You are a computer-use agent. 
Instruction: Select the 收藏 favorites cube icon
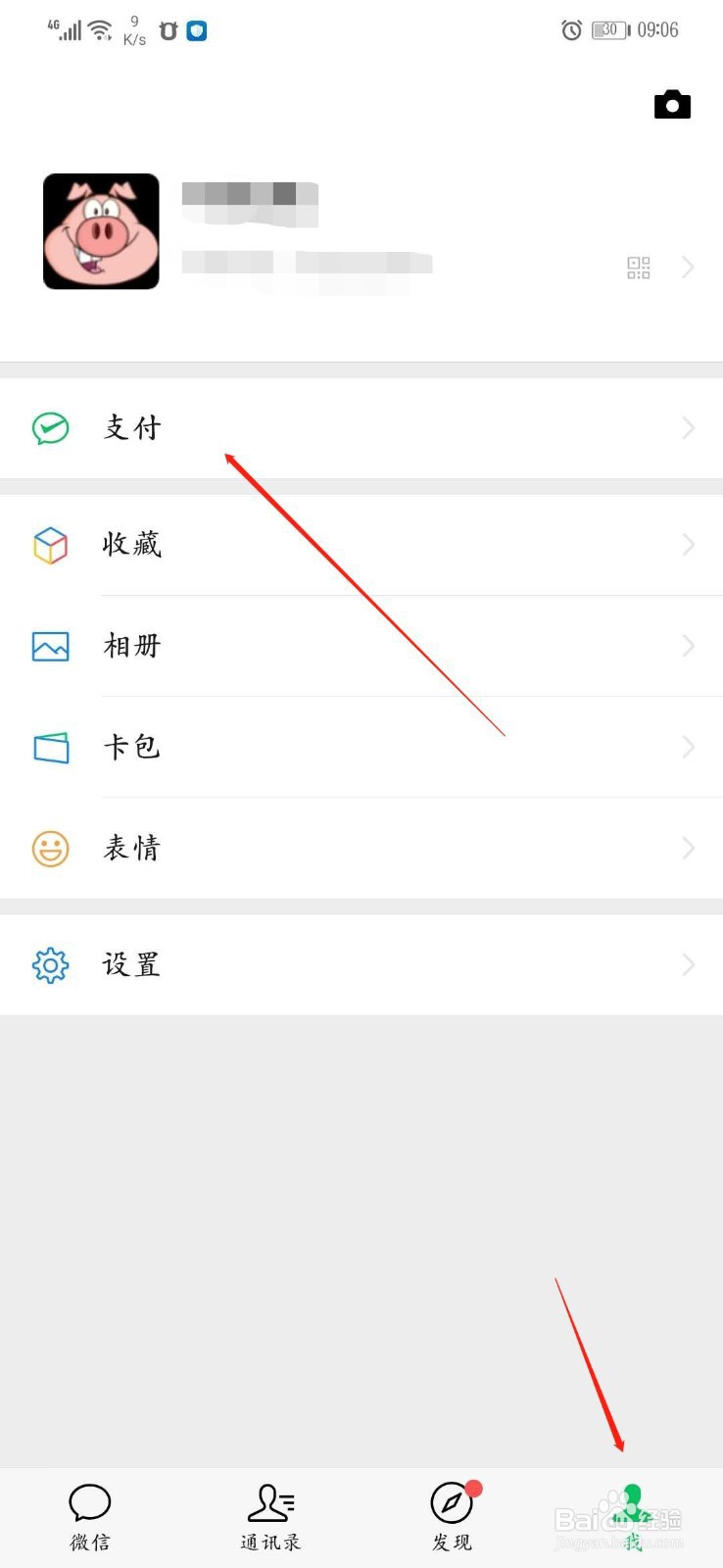pos(50,546)
